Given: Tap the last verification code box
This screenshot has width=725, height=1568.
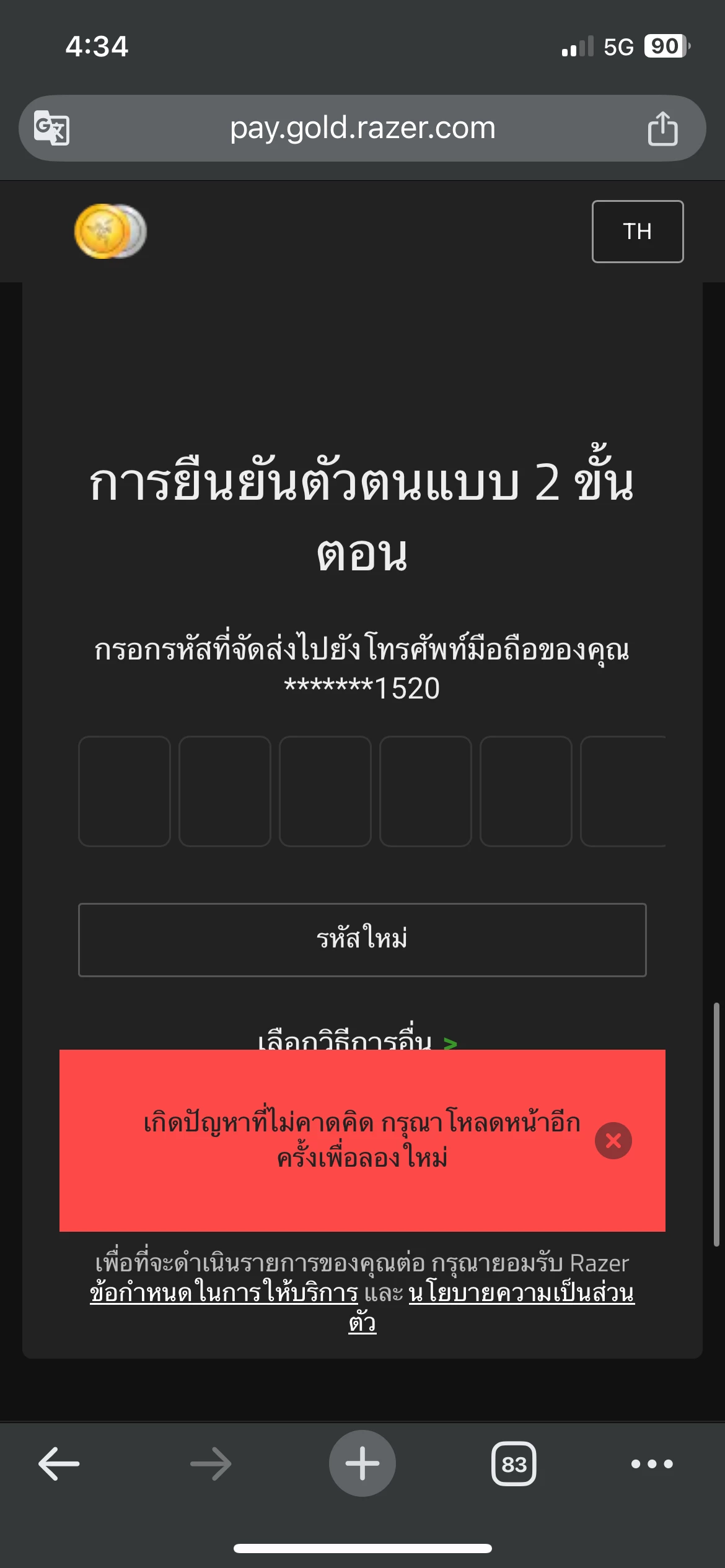Looking at the screenshot, I should [623, 791].
